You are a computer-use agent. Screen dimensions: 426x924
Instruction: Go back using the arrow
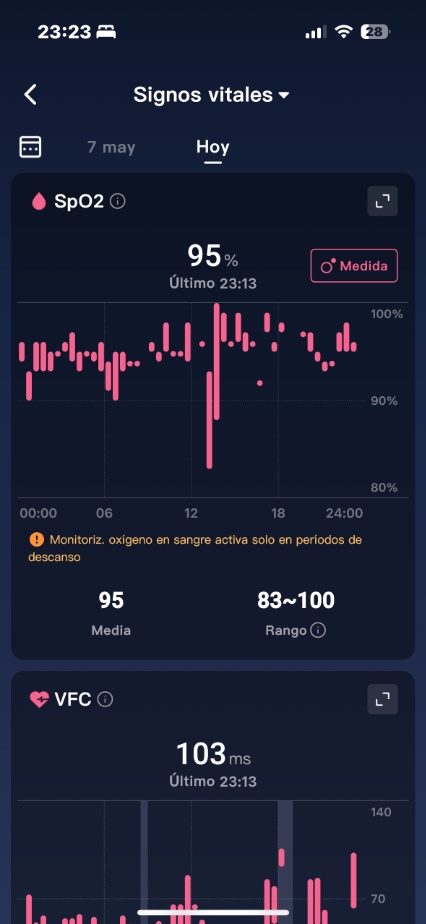click(x=31, y=94)
